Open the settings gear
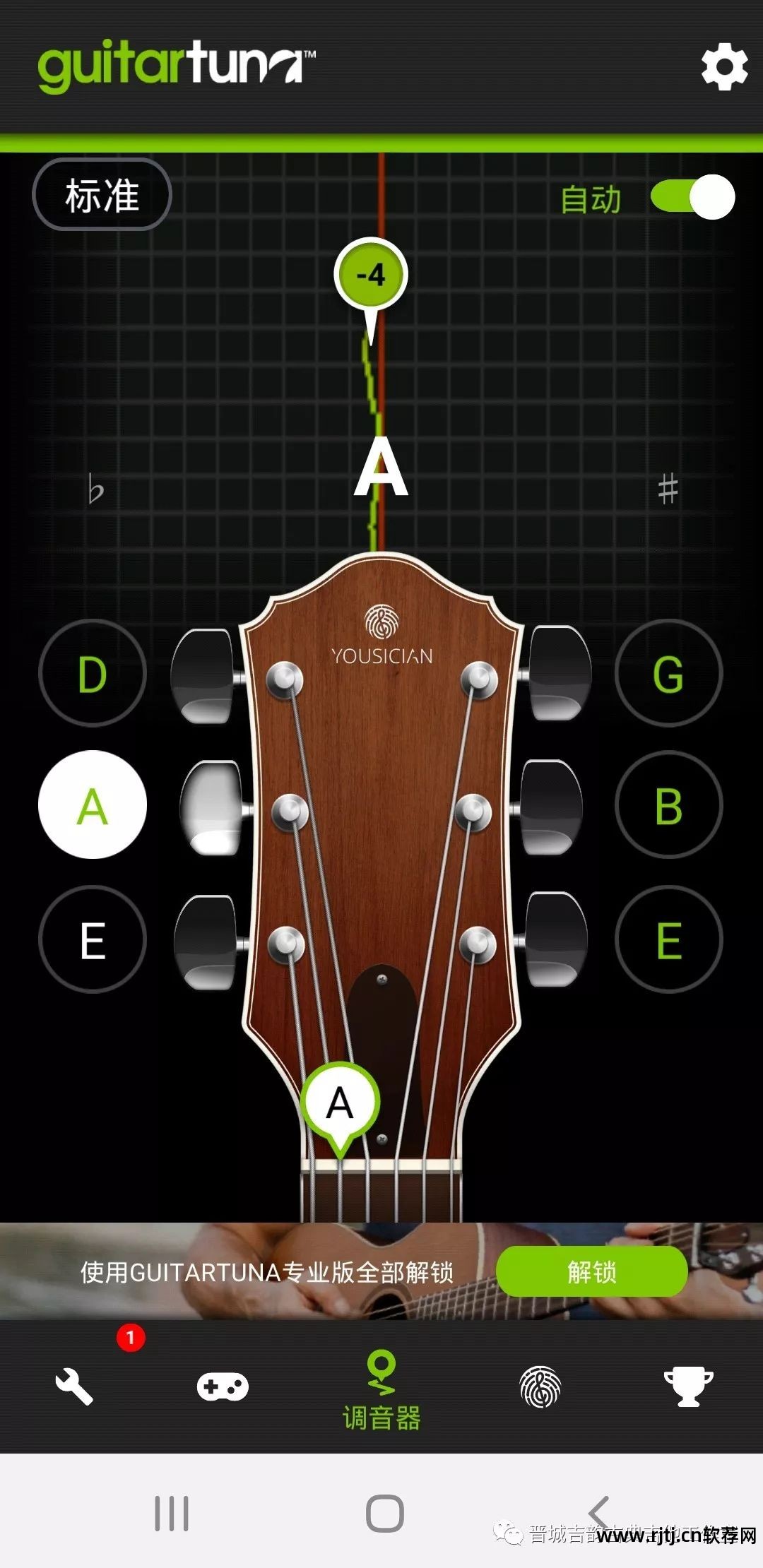763x1568 pixels. [x=724, y=67]
